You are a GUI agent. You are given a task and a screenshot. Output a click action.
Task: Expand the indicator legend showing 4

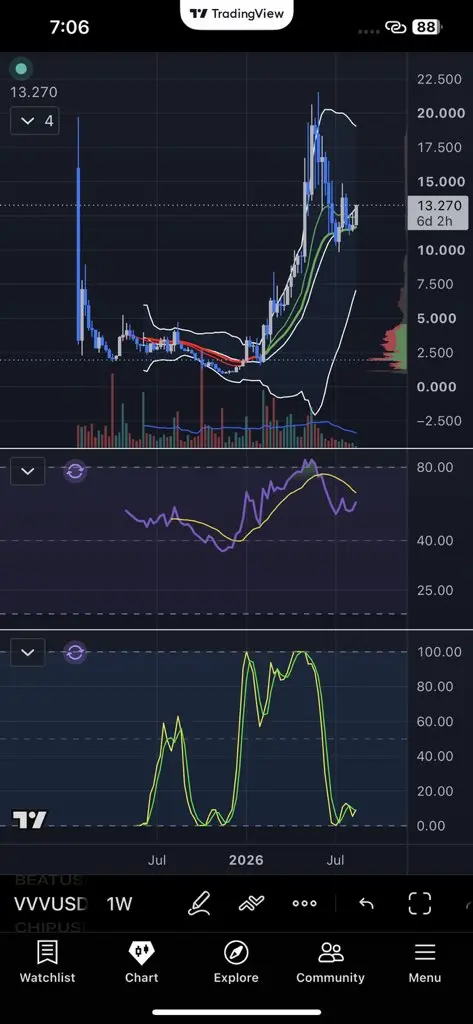pyautogui.click(x=35, y=121)
